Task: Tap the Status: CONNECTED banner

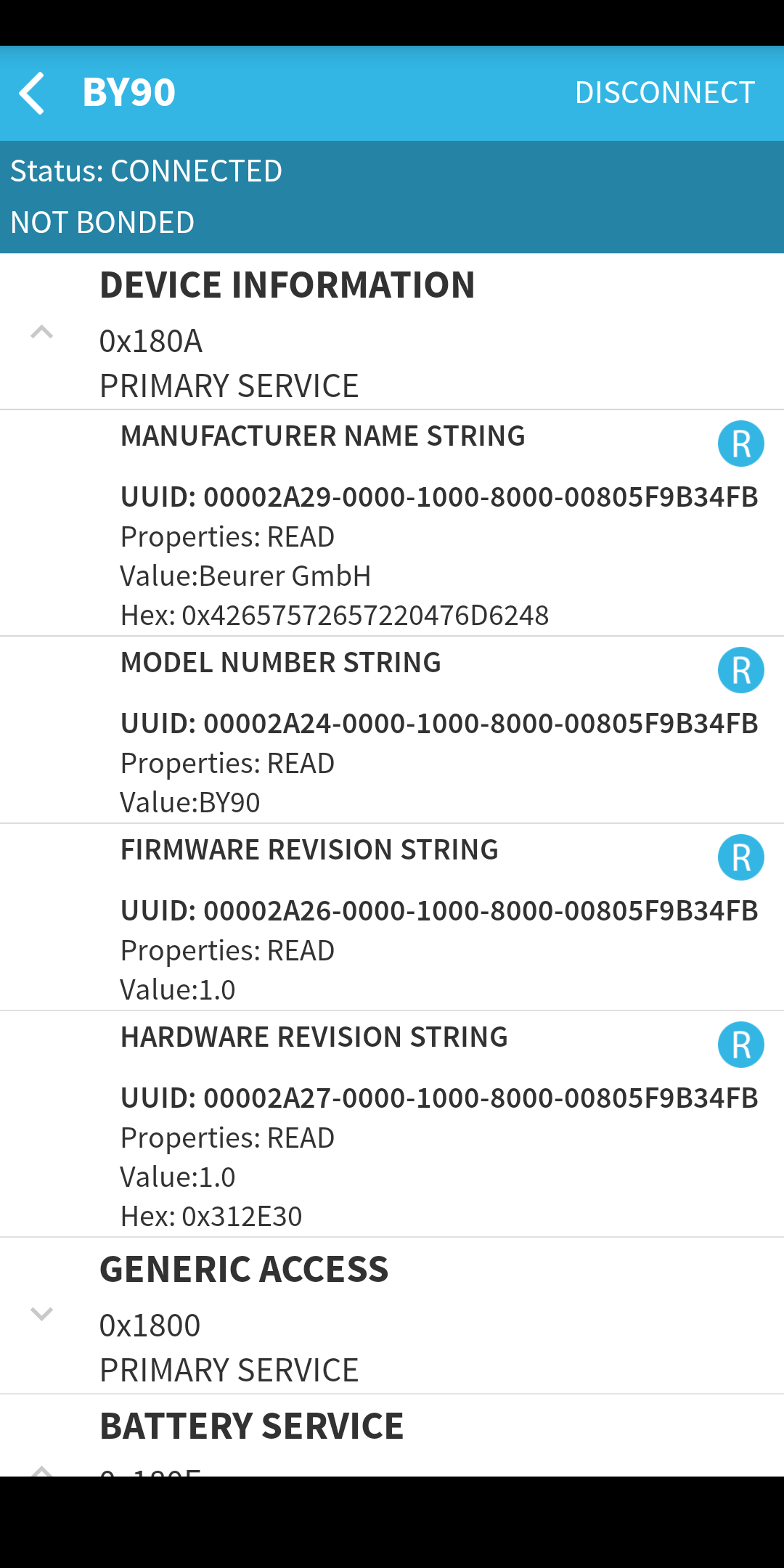Action: click(147, 171)
